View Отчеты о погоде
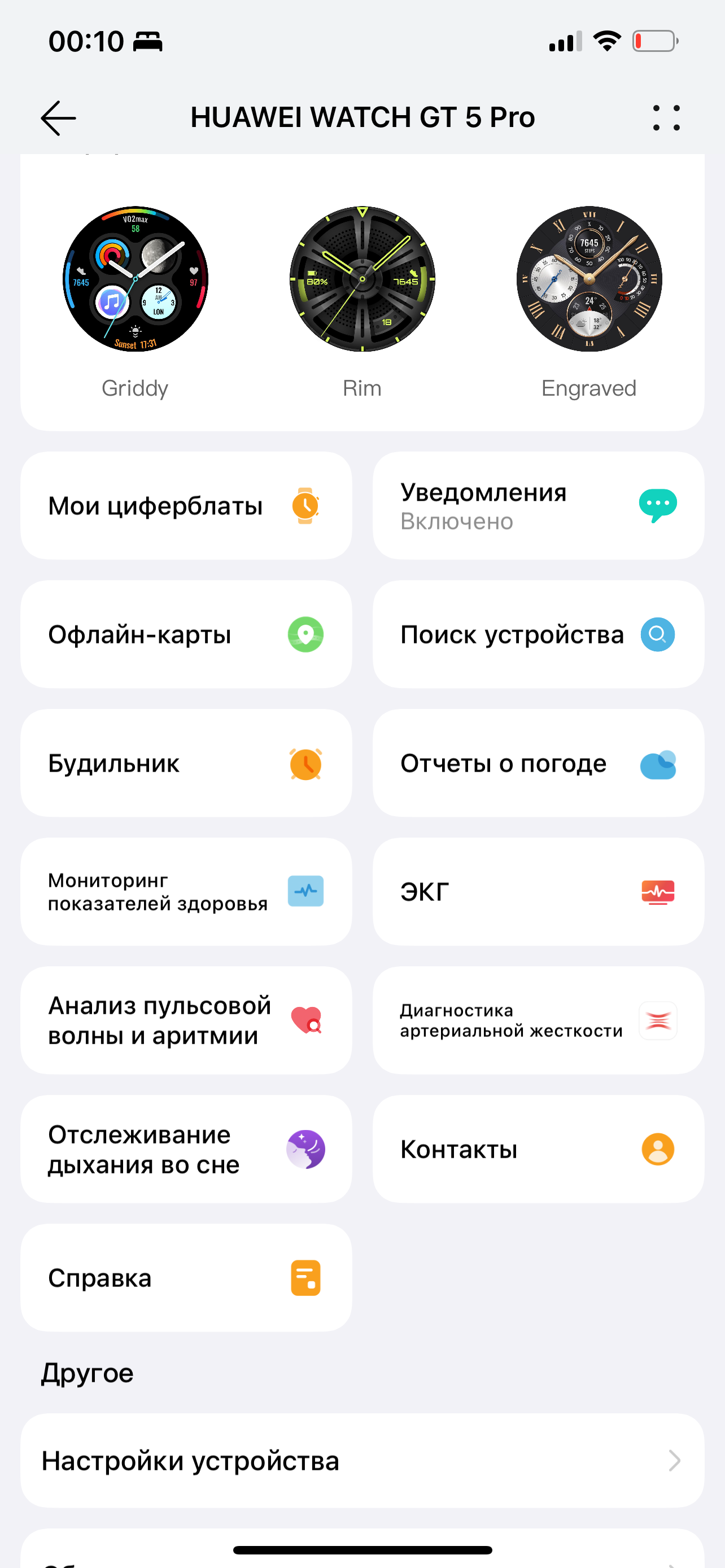The width and height of the screenshot is (725, 1568). point(538,763)
